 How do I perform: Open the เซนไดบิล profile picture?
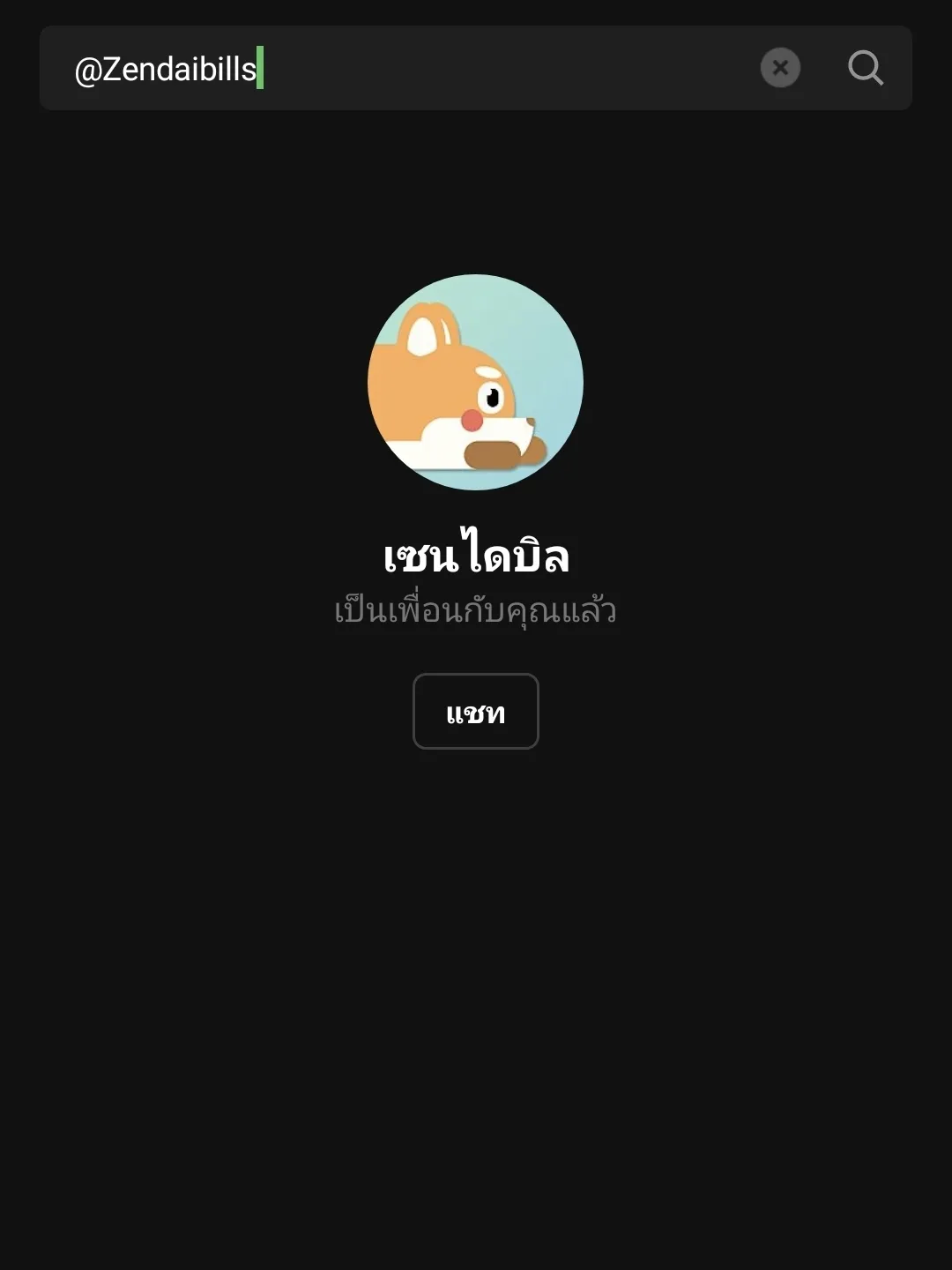(475, 382)
